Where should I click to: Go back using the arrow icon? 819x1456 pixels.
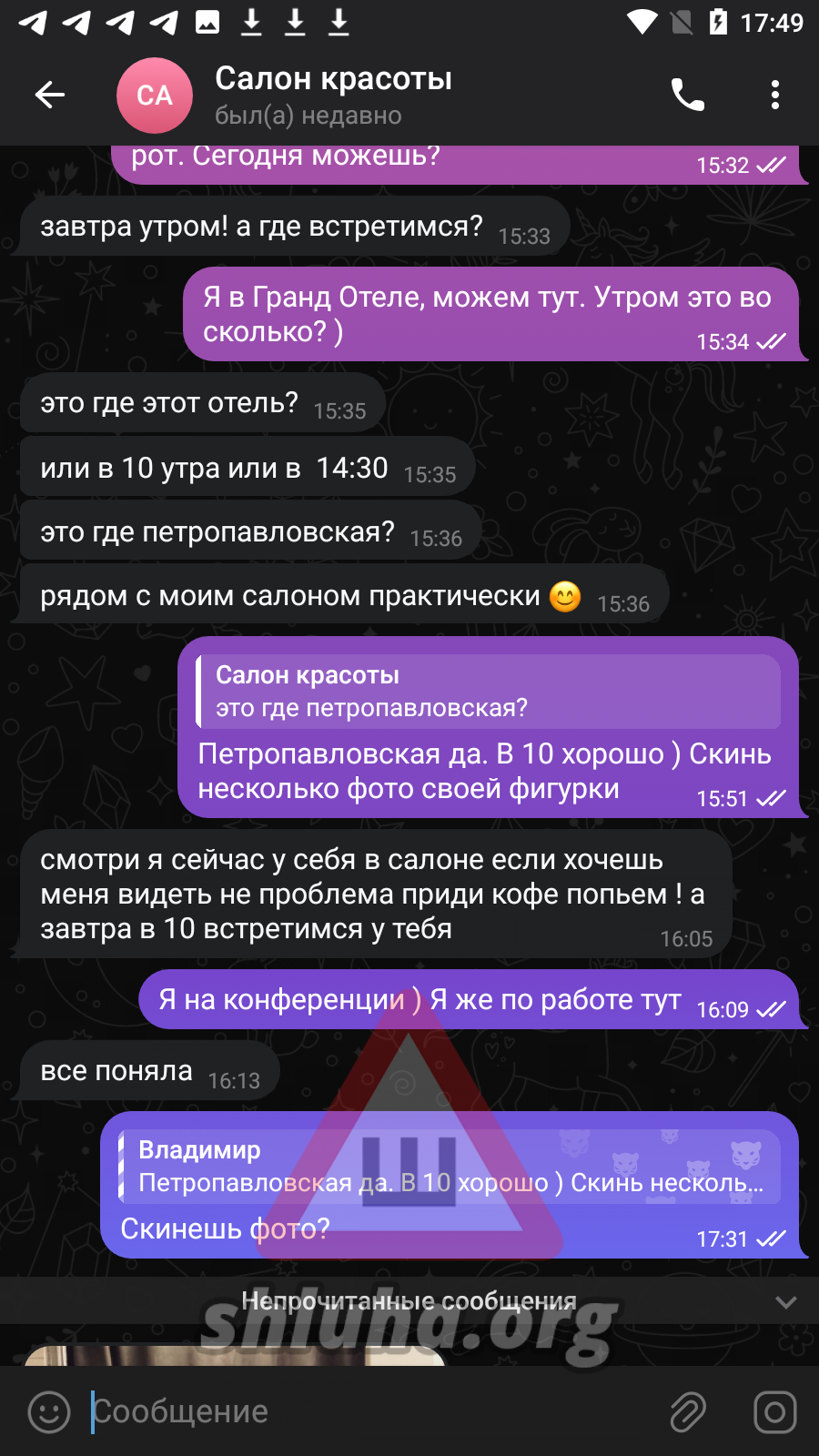click(50, 95)
